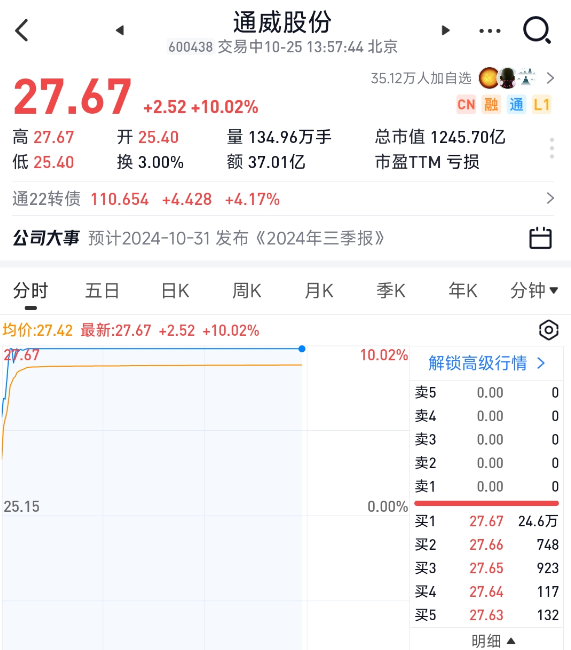
Task: Switch to the 年K chart tab
Action: click(463, 291)
